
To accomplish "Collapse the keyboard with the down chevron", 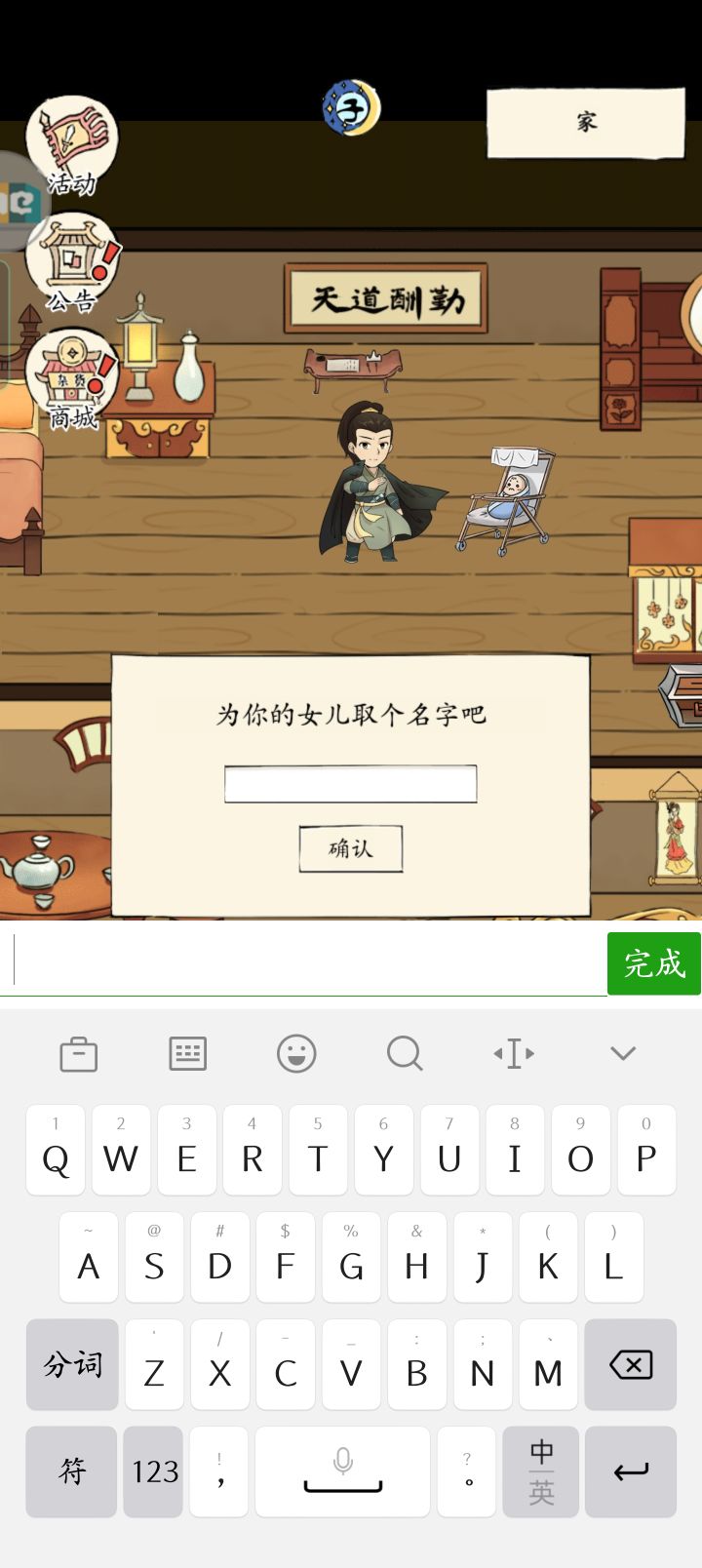I will click(x=623, y=1053).
